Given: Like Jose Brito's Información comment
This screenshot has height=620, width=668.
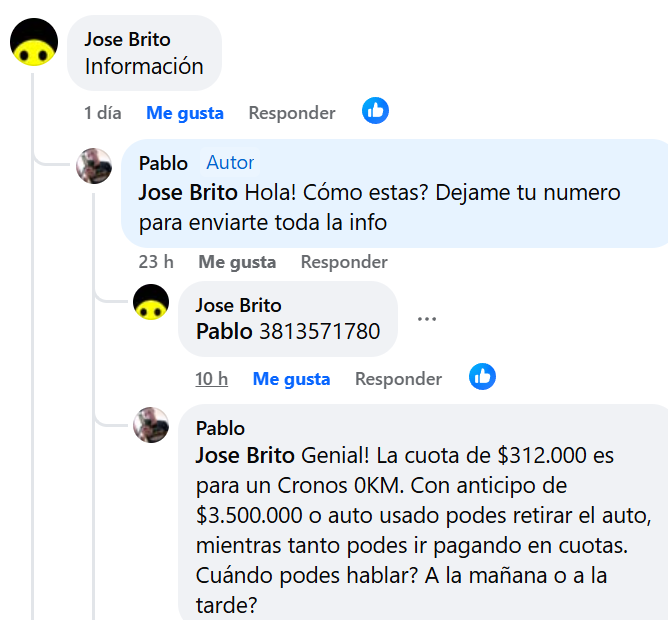Looking at the screenshot, I should click(x=185, y=113).
